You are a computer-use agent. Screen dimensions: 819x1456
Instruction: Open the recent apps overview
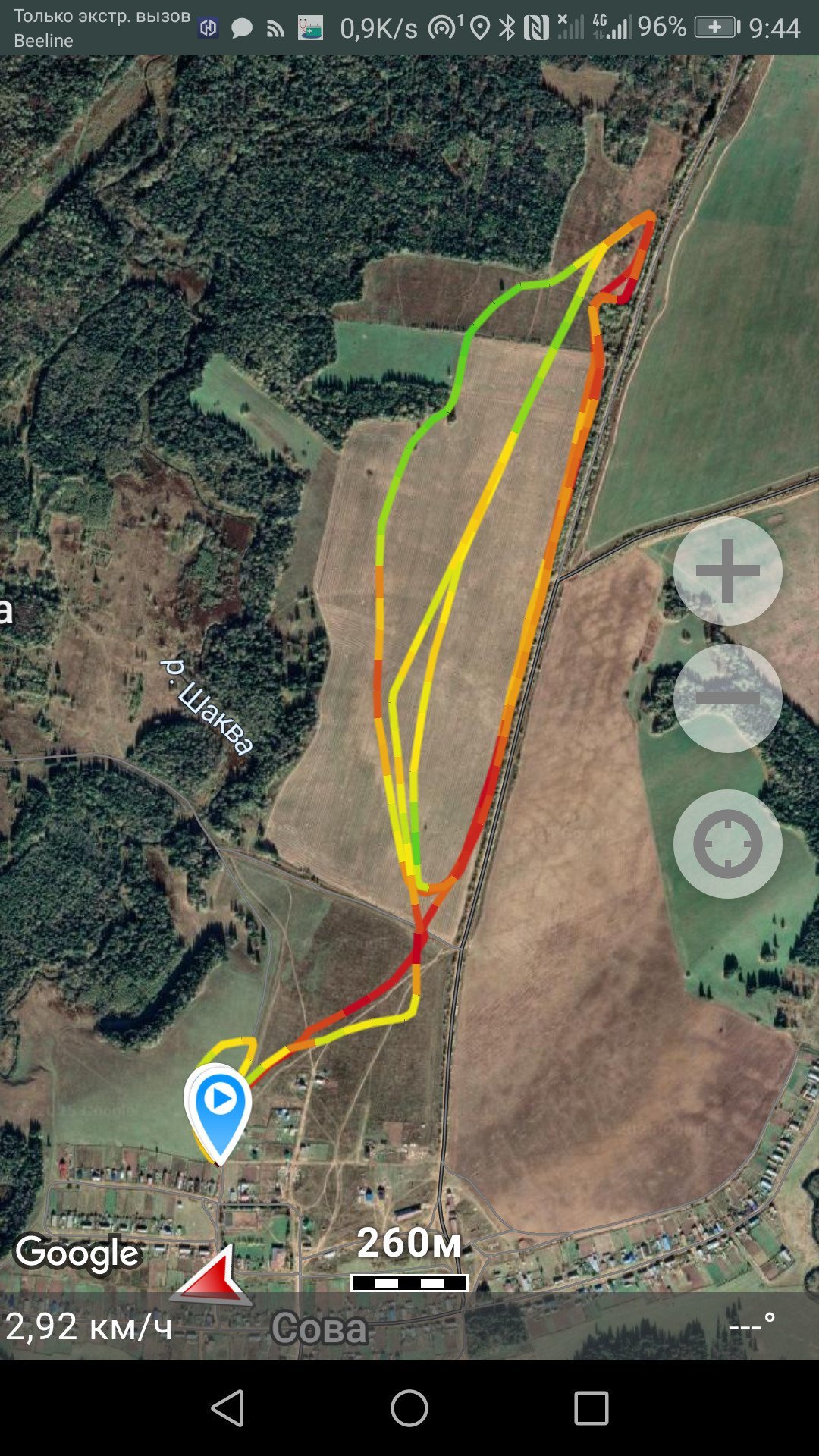[591, 1408]
